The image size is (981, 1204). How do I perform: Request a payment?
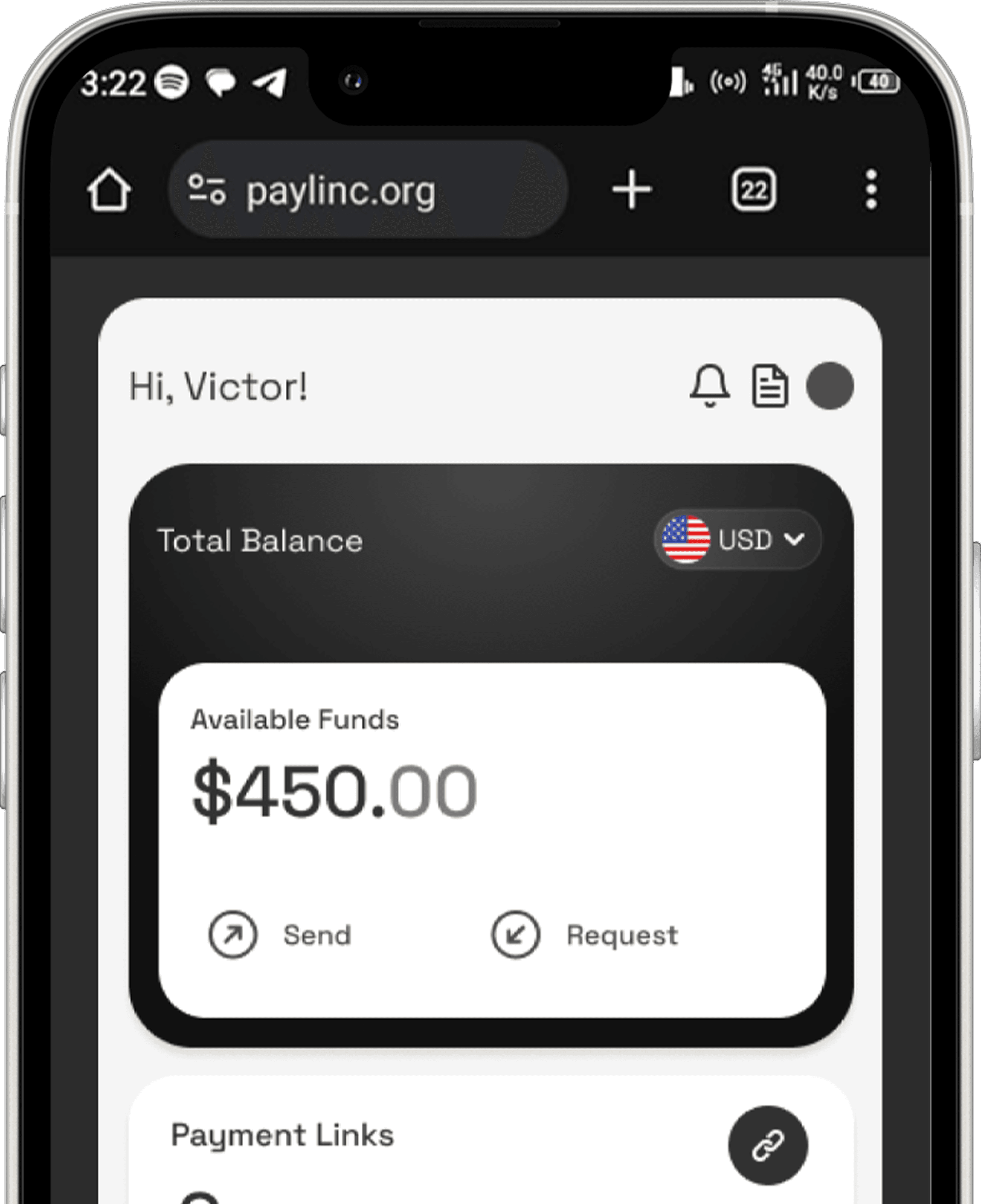pyautogui.click(x=585, y=935)
